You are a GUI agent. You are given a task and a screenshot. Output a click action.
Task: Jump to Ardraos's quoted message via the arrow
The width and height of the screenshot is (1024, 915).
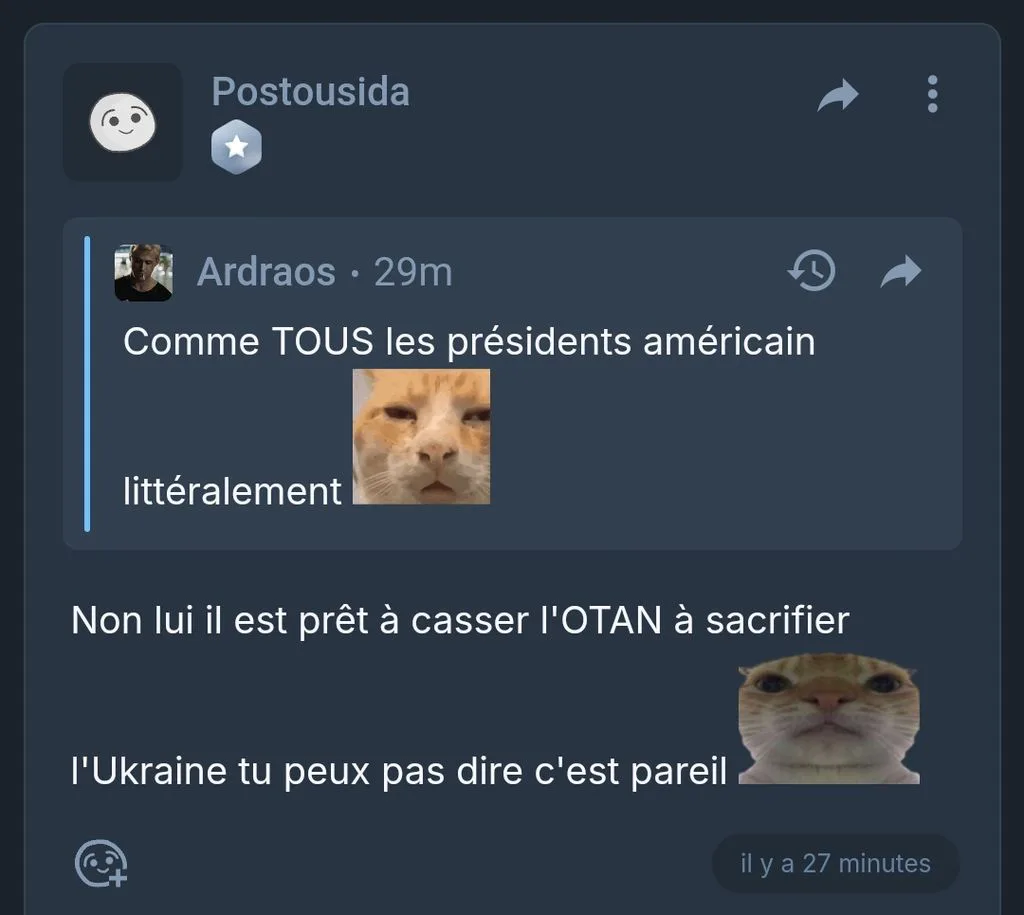click(901, 272)
